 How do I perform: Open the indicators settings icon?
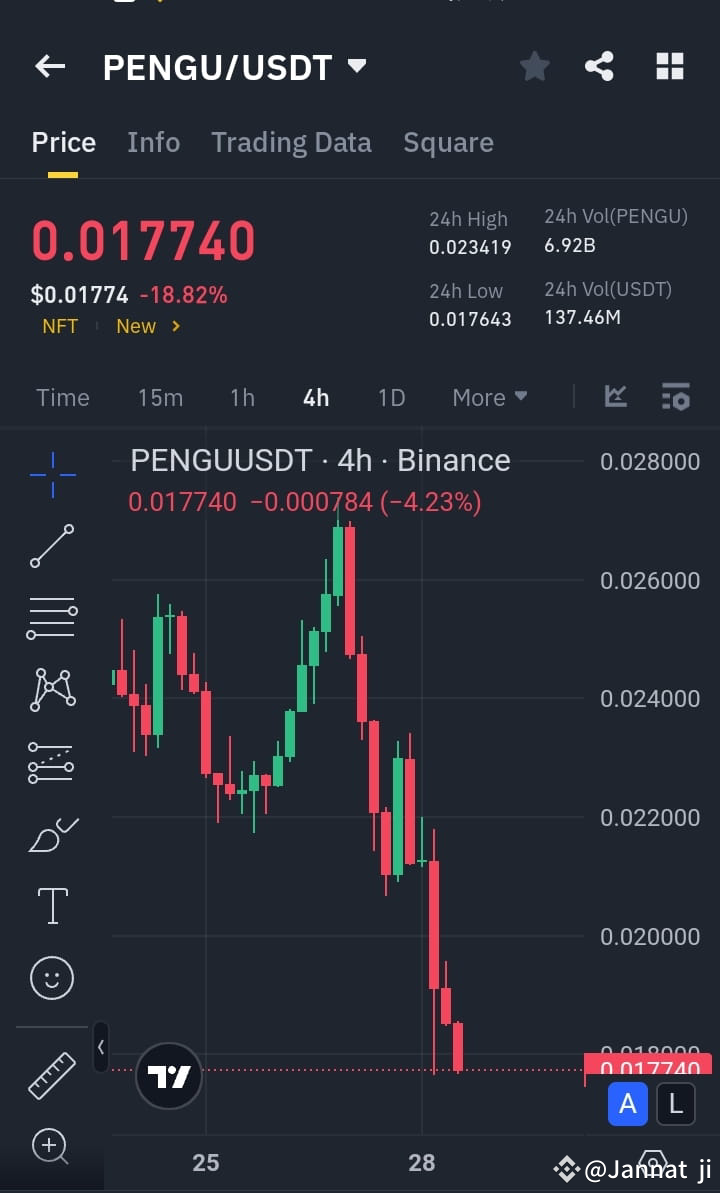(676, 397)
